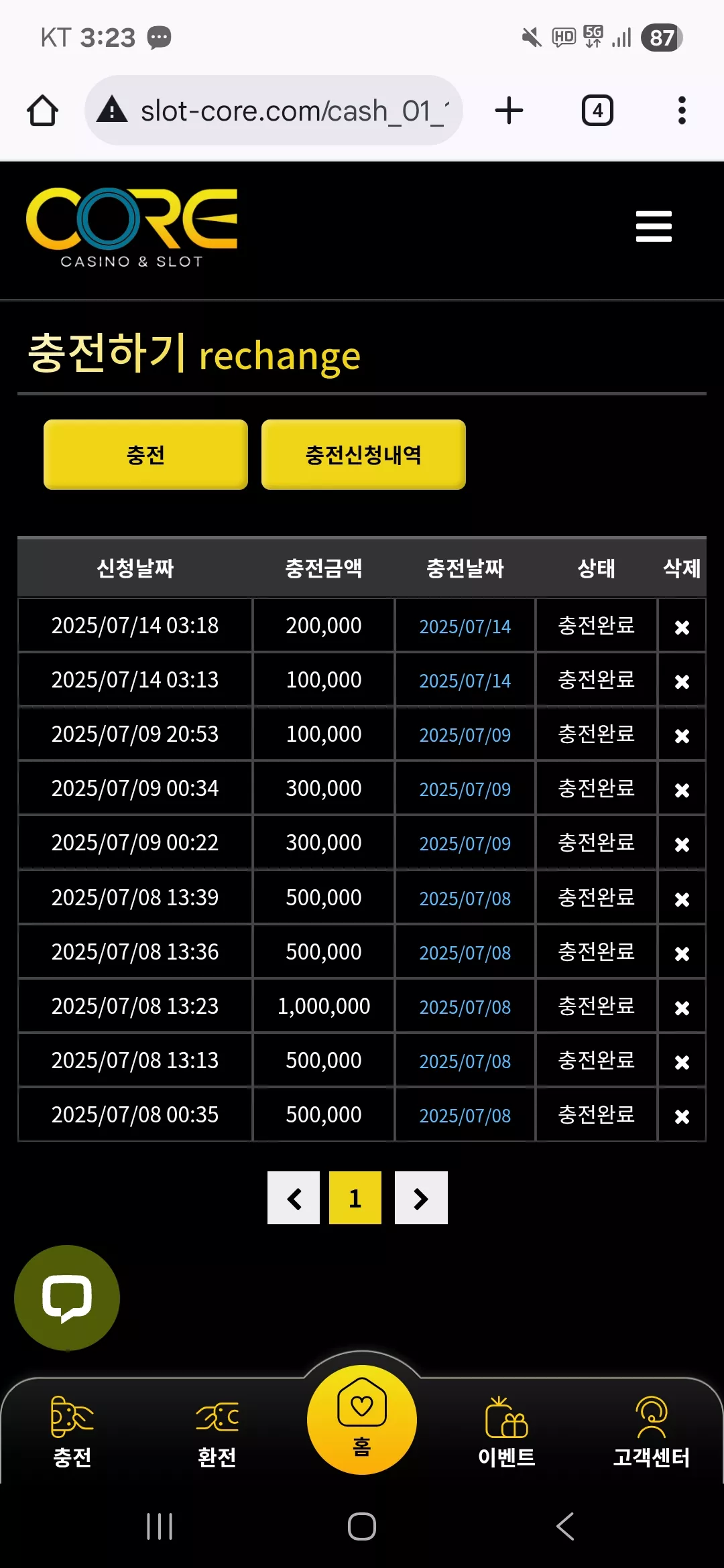Delete the 2025/07/09 20:53 record
This screenshot has width=724, height=1568.
pyautogui.click(x=682, y=736)
